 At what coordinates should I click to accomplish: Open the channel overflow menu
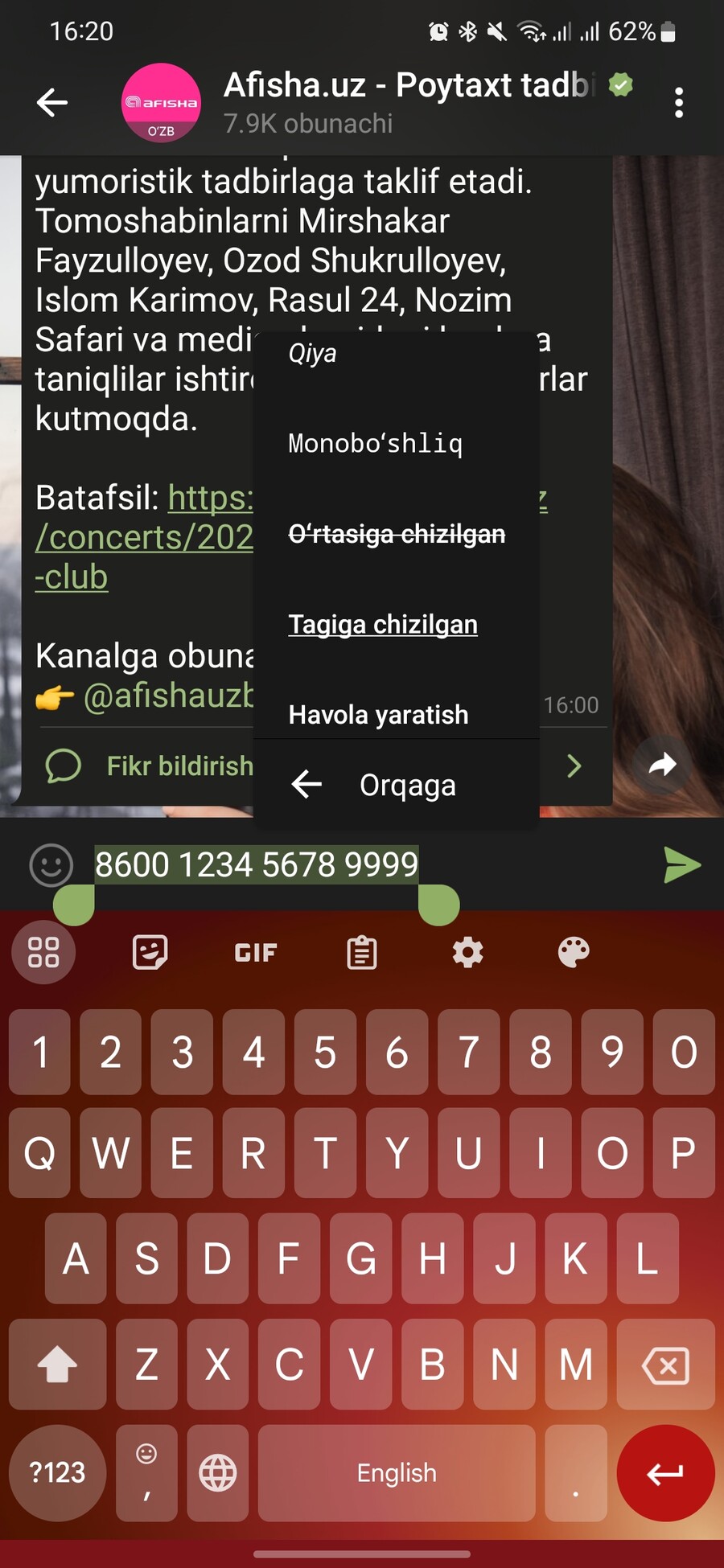point(679,103)
